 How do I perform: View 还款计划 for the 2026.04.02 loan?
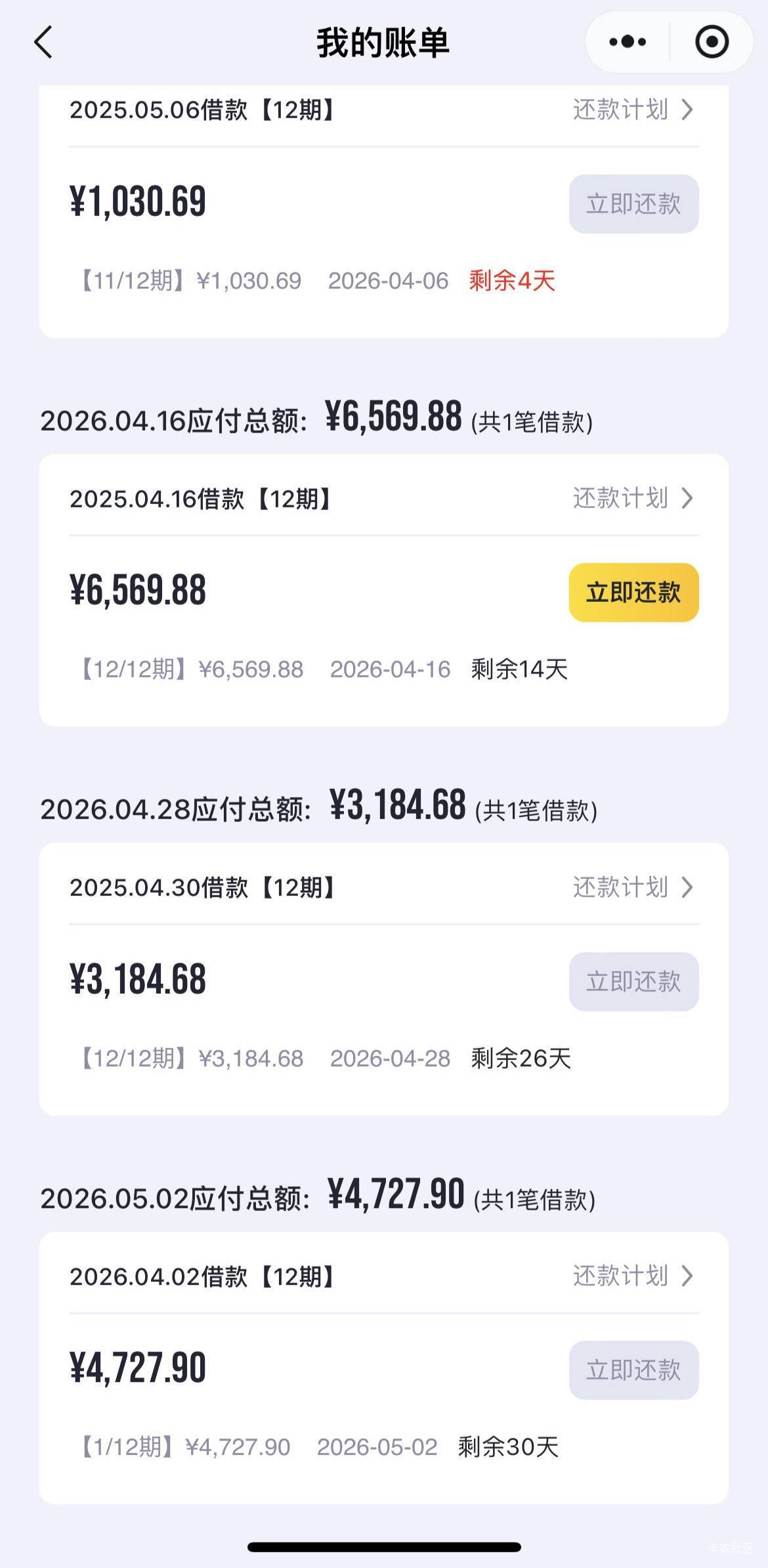633,1276
